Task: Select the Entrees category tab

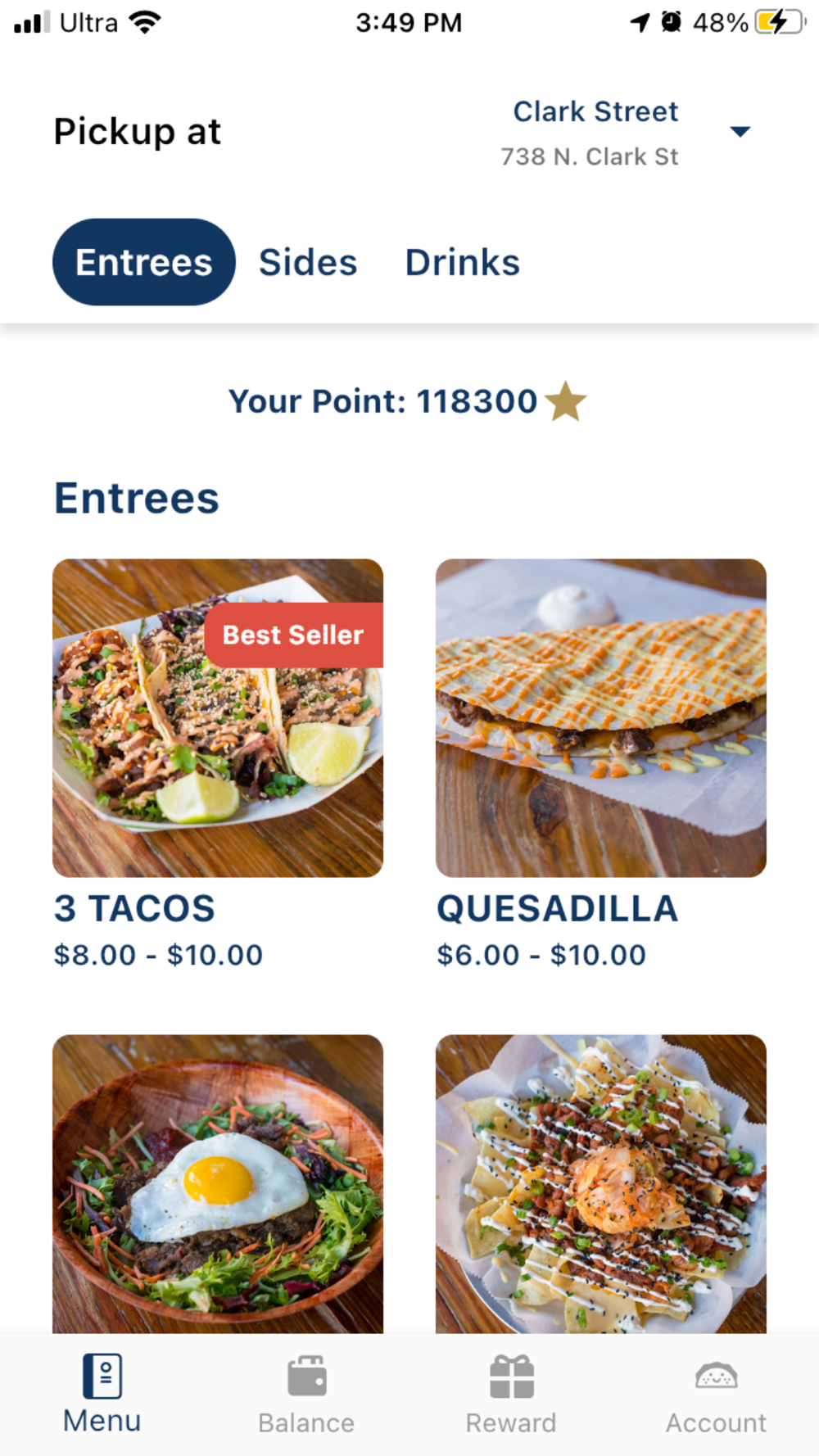Action: click(x=144, y=262)
